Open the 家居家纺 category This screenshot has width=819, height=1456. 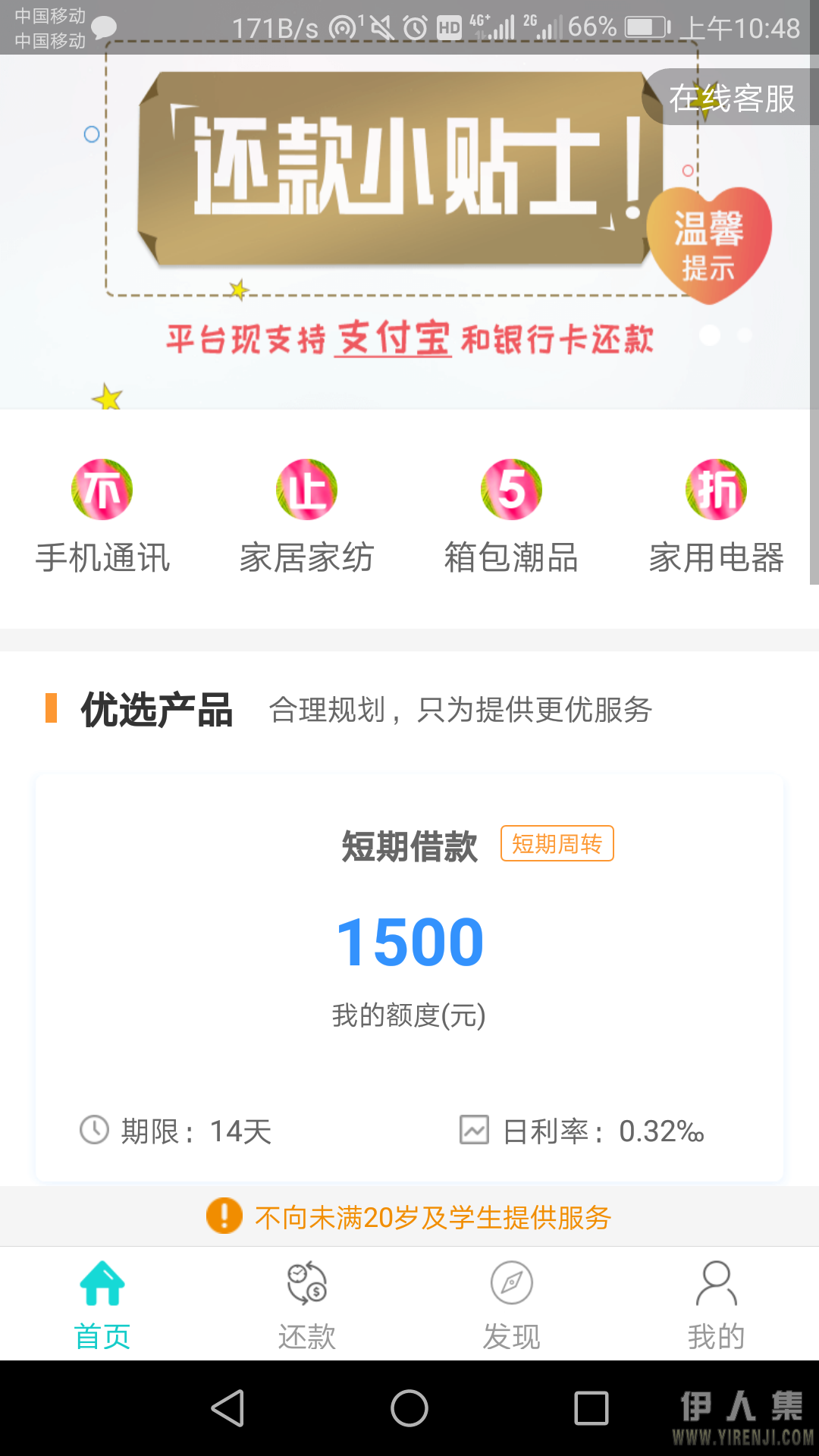point(307,517)
